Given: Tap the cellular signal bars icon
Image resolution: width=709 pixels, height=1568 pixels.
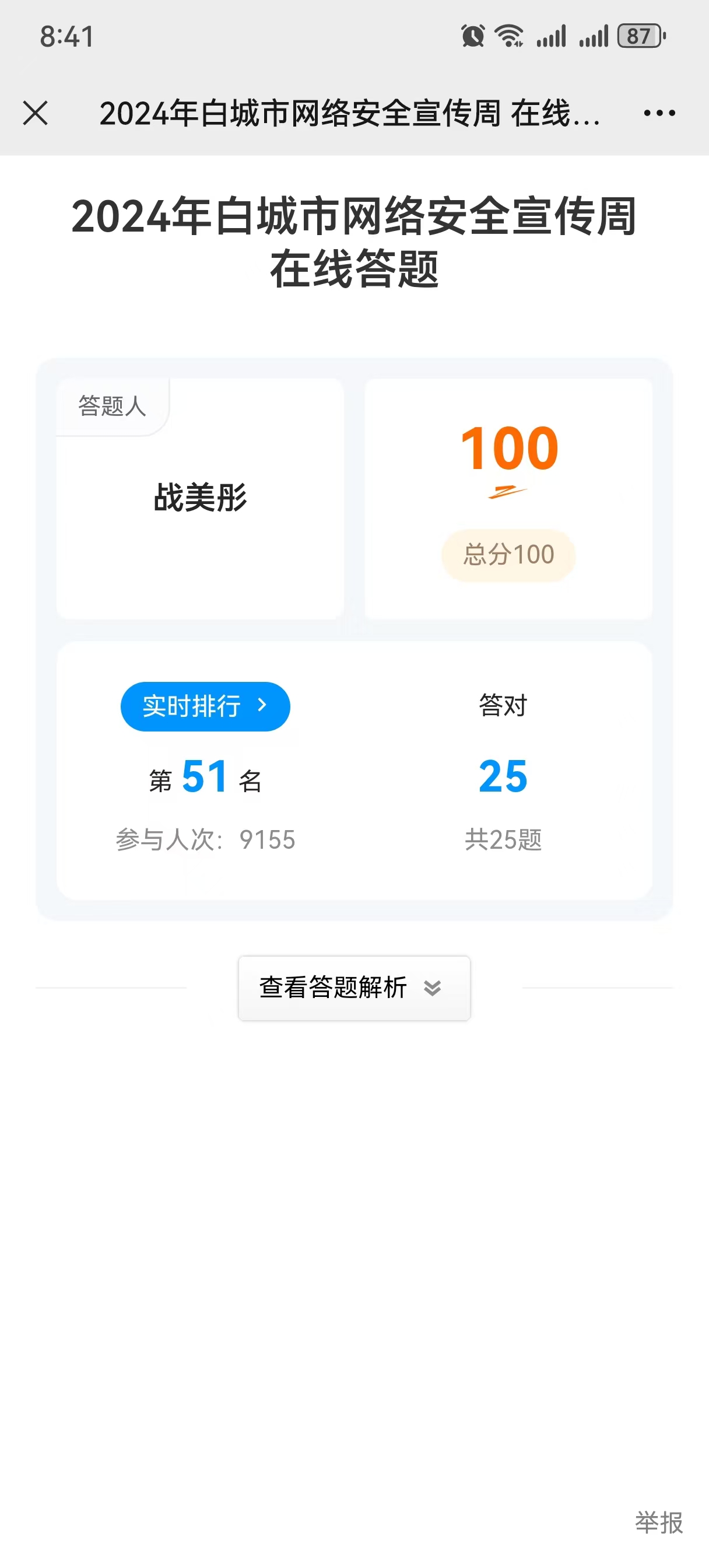Looking at the screenshot, I should 552,38.
